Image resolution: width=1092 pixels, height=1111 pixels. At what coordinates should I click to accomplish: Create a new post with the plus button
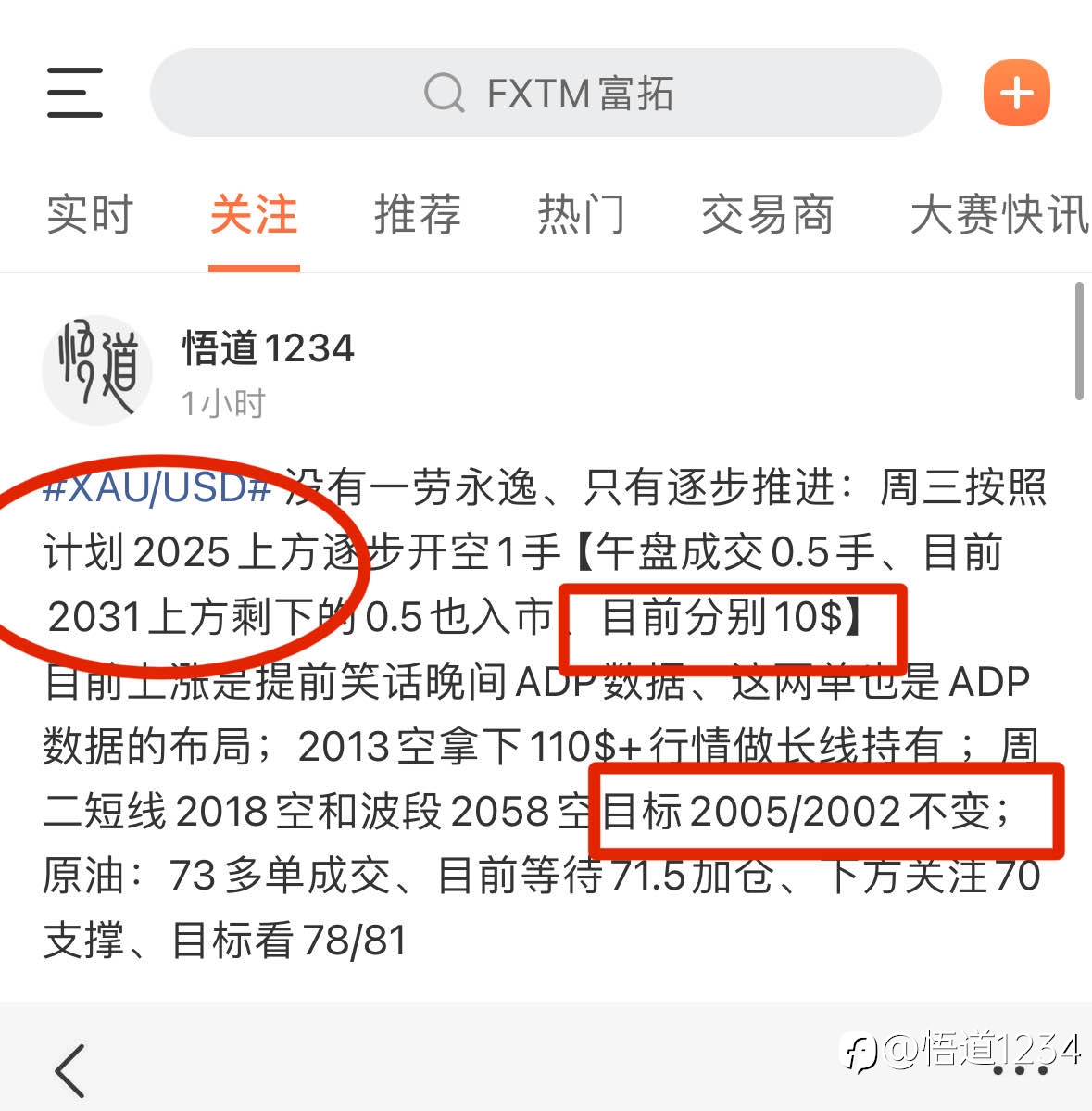(1016, 93)
